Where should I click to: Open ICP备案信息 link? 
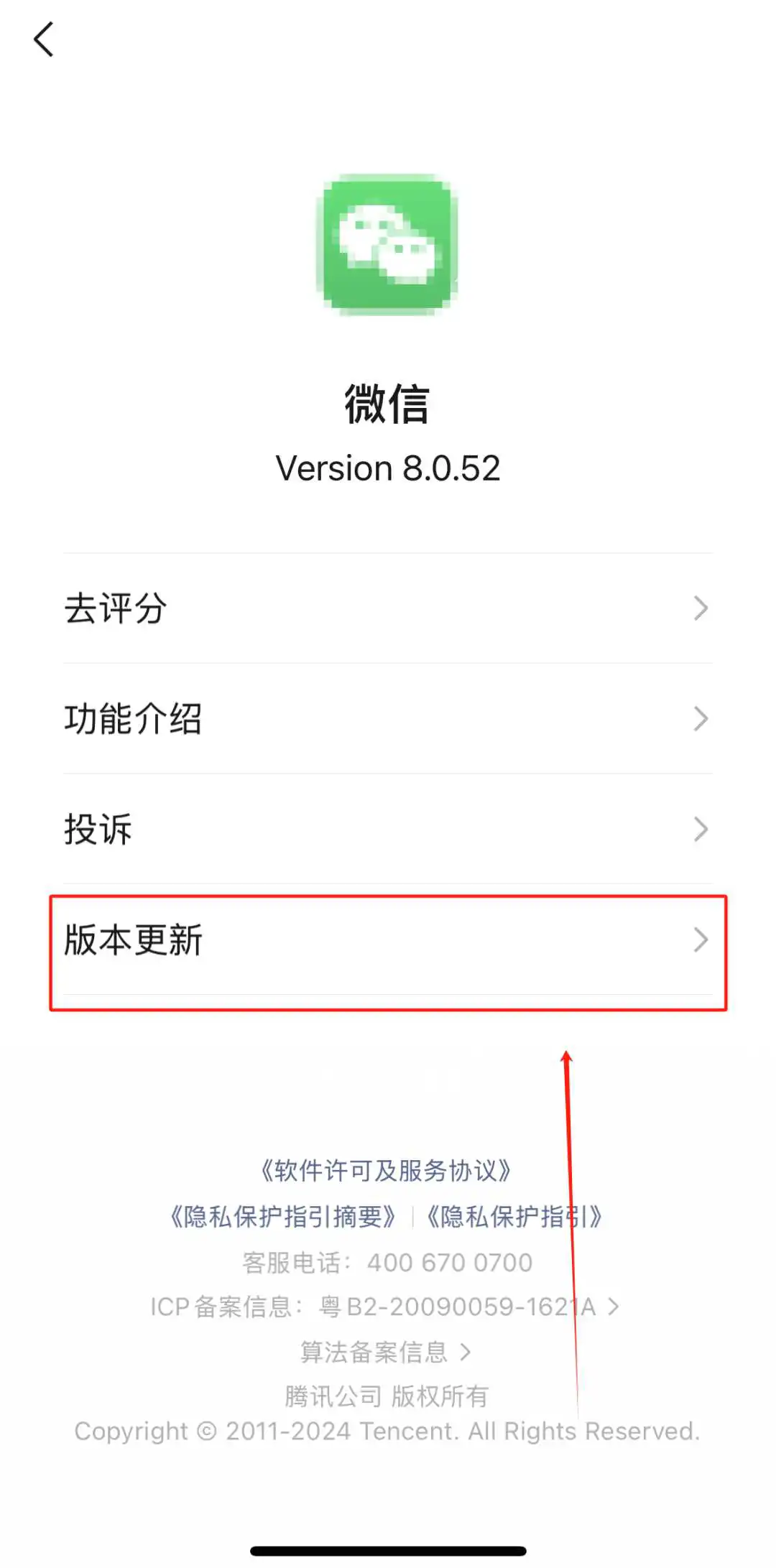tap(385, 1307)
